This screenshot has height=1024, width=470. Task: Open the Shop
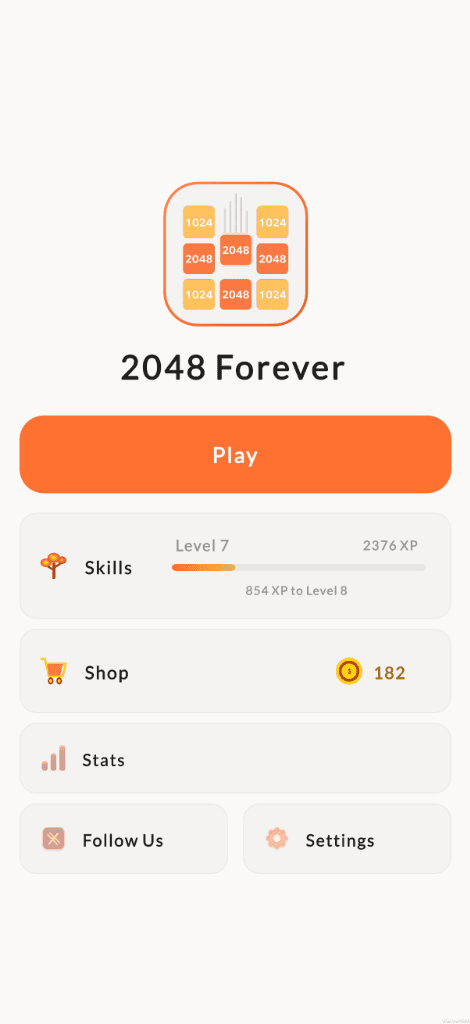click(235, 671)
